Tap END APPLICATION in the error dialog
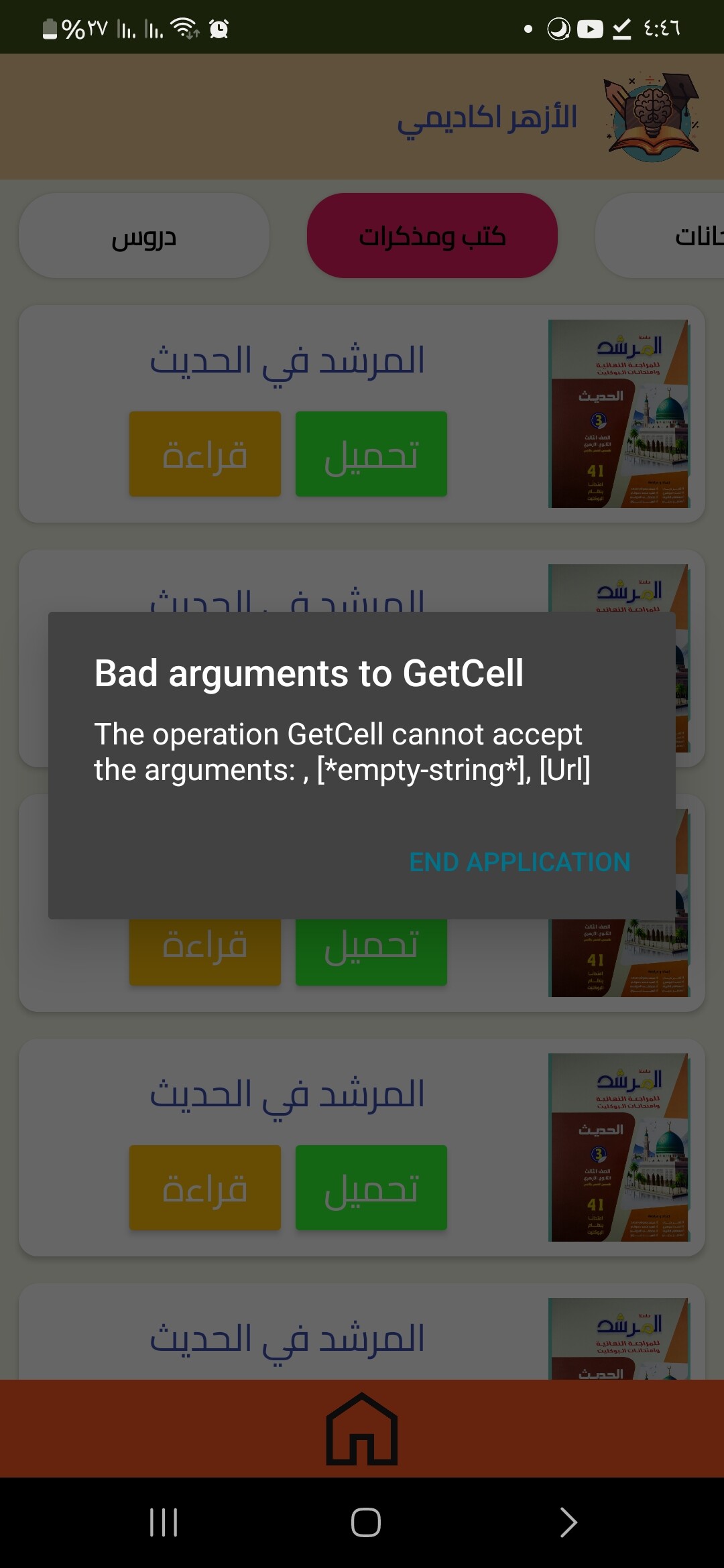This screenshot has height=1568, width=724. click(520, 862)
